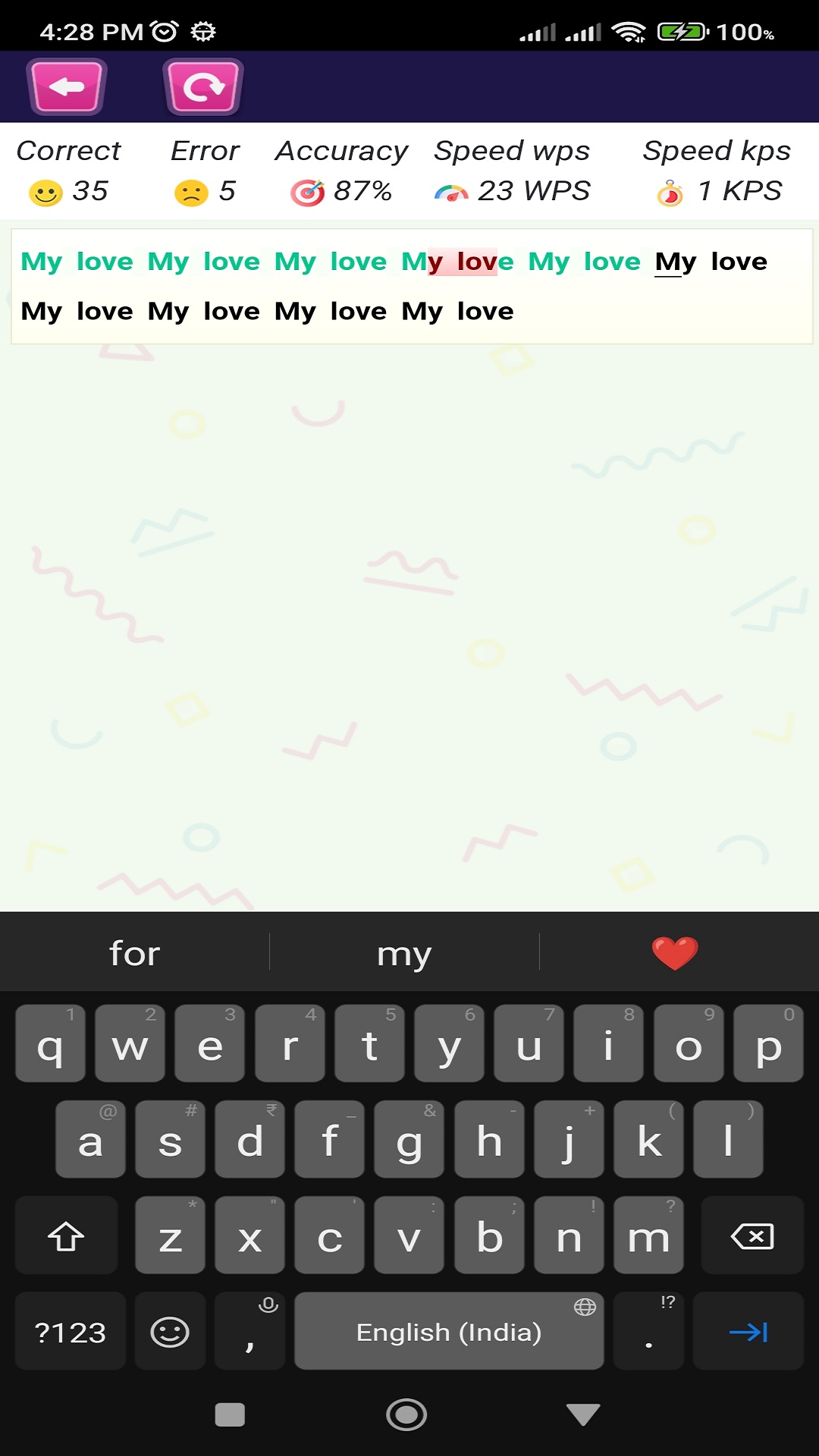Tap the smiley icon next to Correct count

click(45, 191)
